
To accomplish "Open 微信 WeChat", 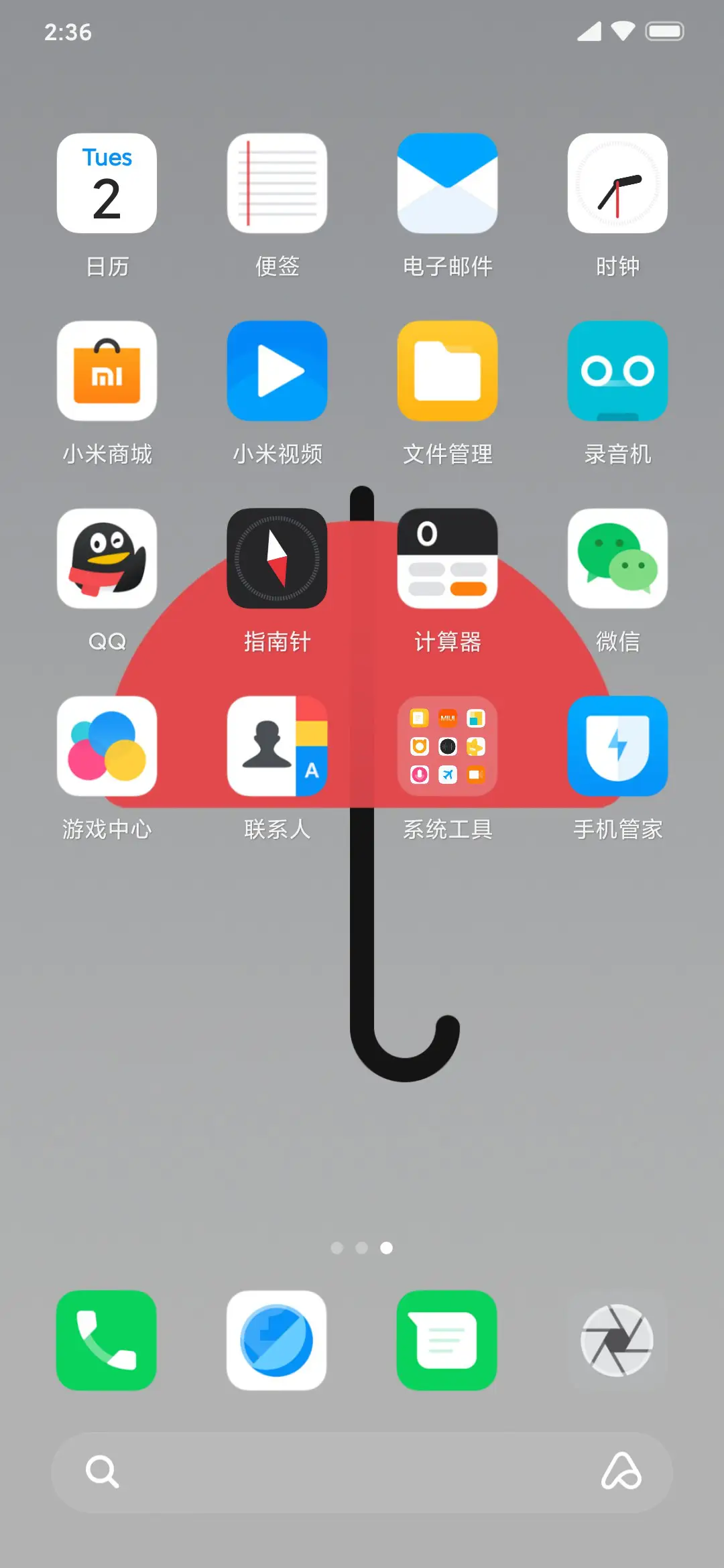I will (x=617, y=559).
